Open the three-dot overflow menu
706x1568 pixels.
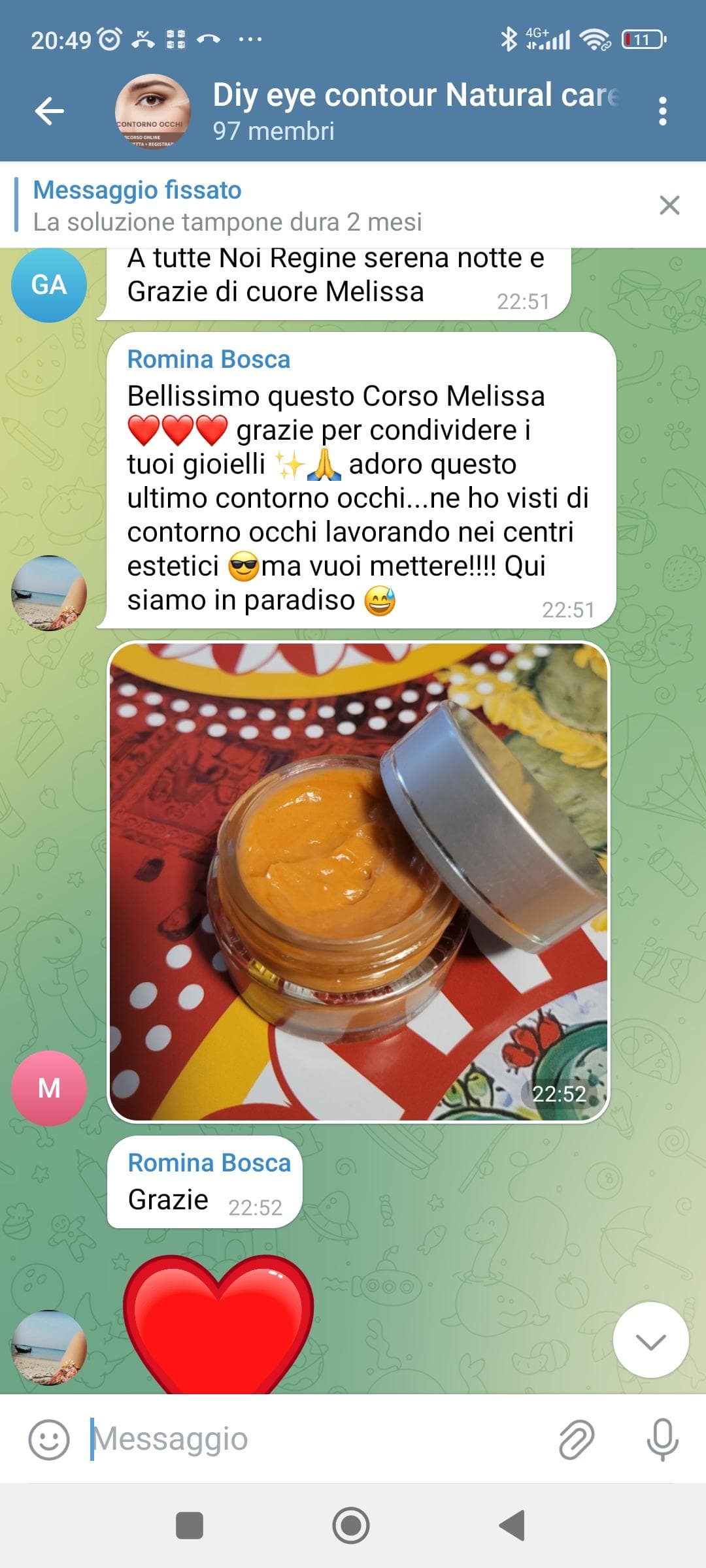[x=662, y=111]
